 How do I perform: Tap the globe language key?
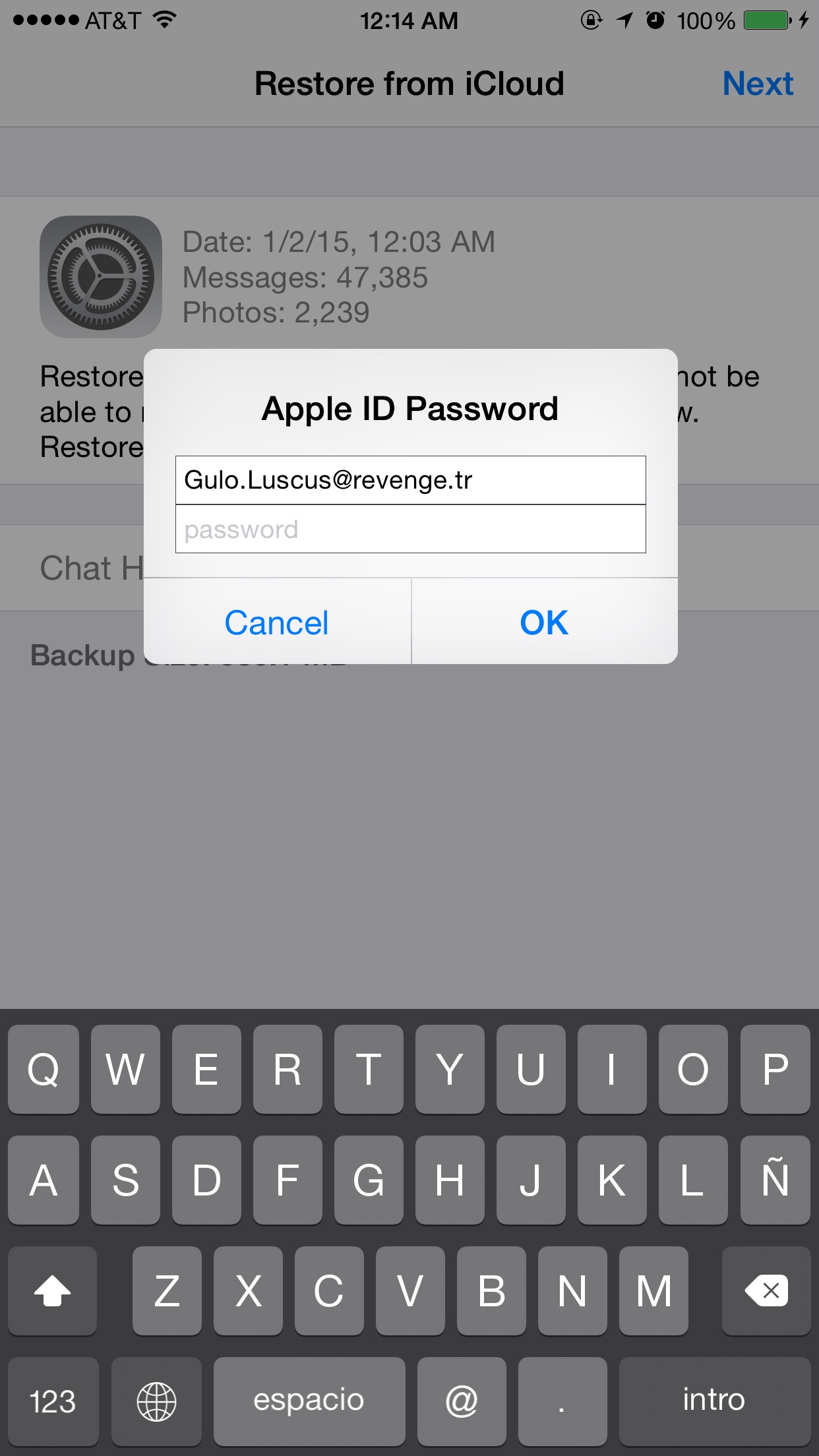coord(156,1401)
